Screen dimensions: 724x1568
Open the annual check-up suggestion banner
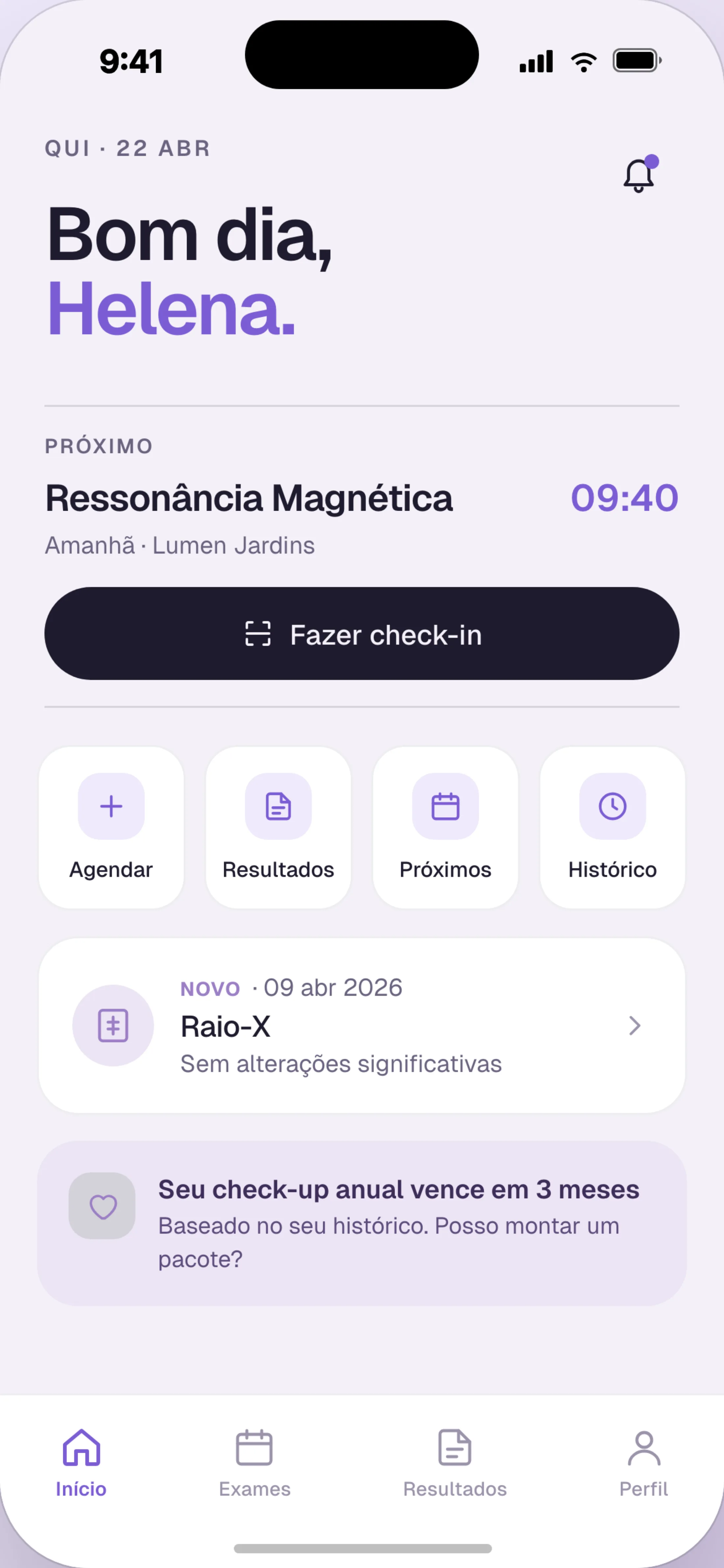362,1224
